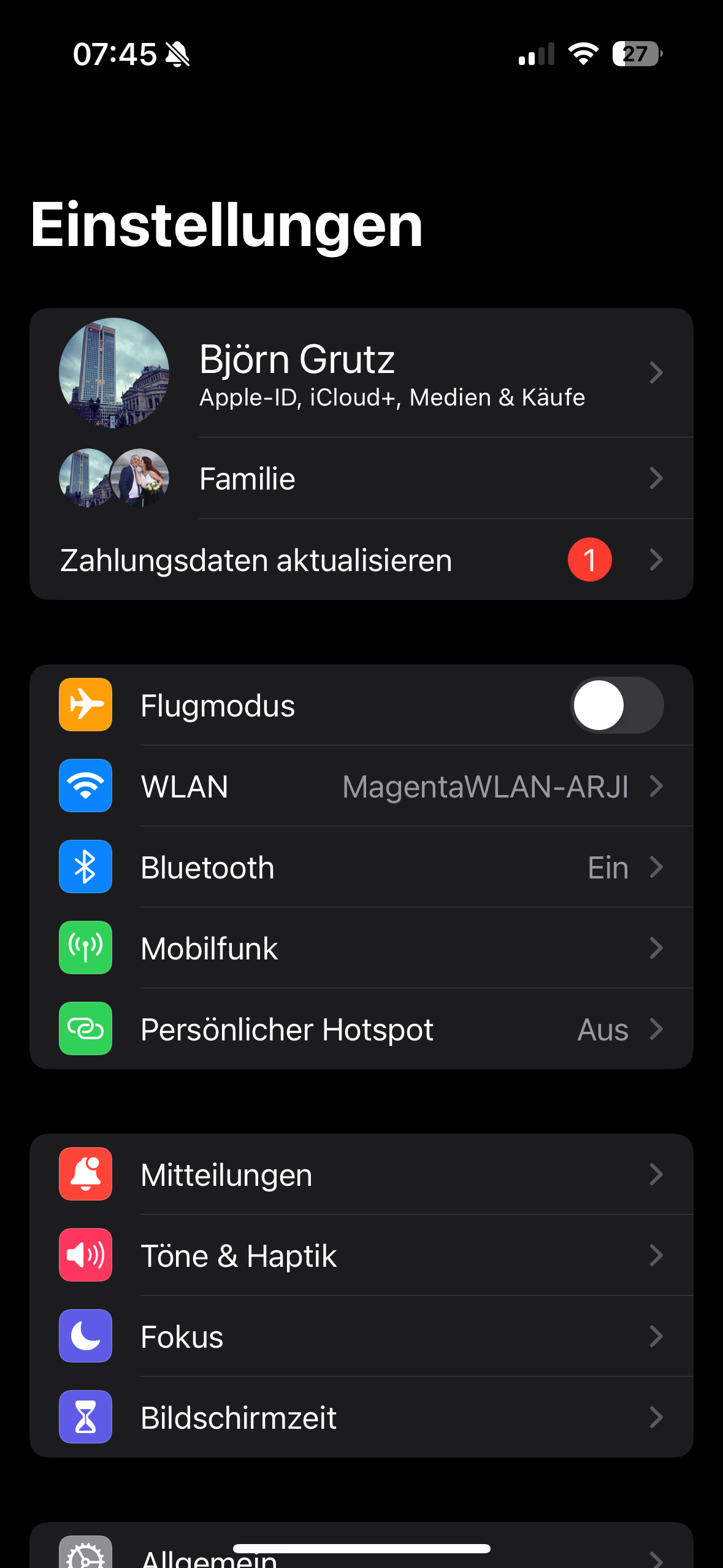Open Mobilfunk settings
723x1568 pixels.
361,948
